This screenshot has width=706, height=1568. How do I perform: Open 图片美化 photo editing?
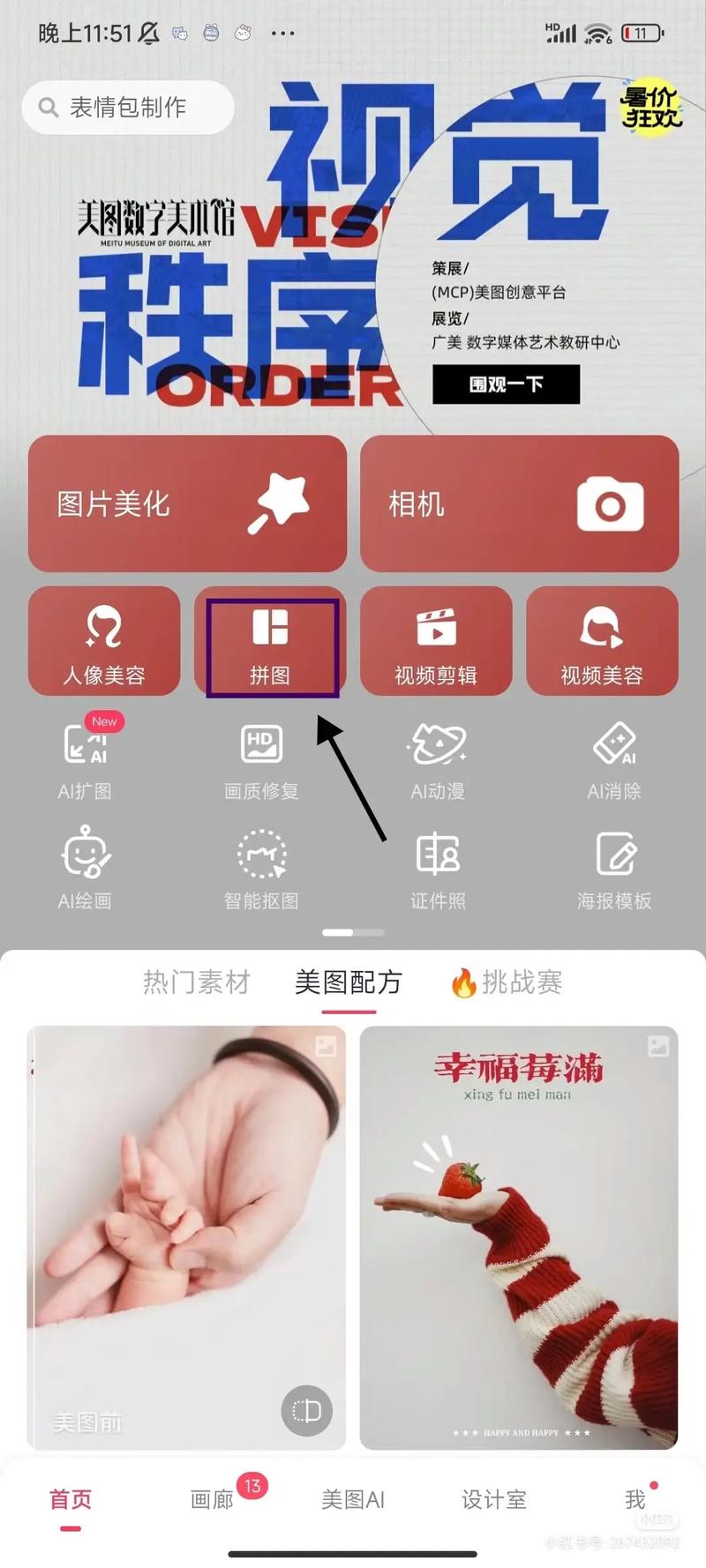[x=187, y=504]
